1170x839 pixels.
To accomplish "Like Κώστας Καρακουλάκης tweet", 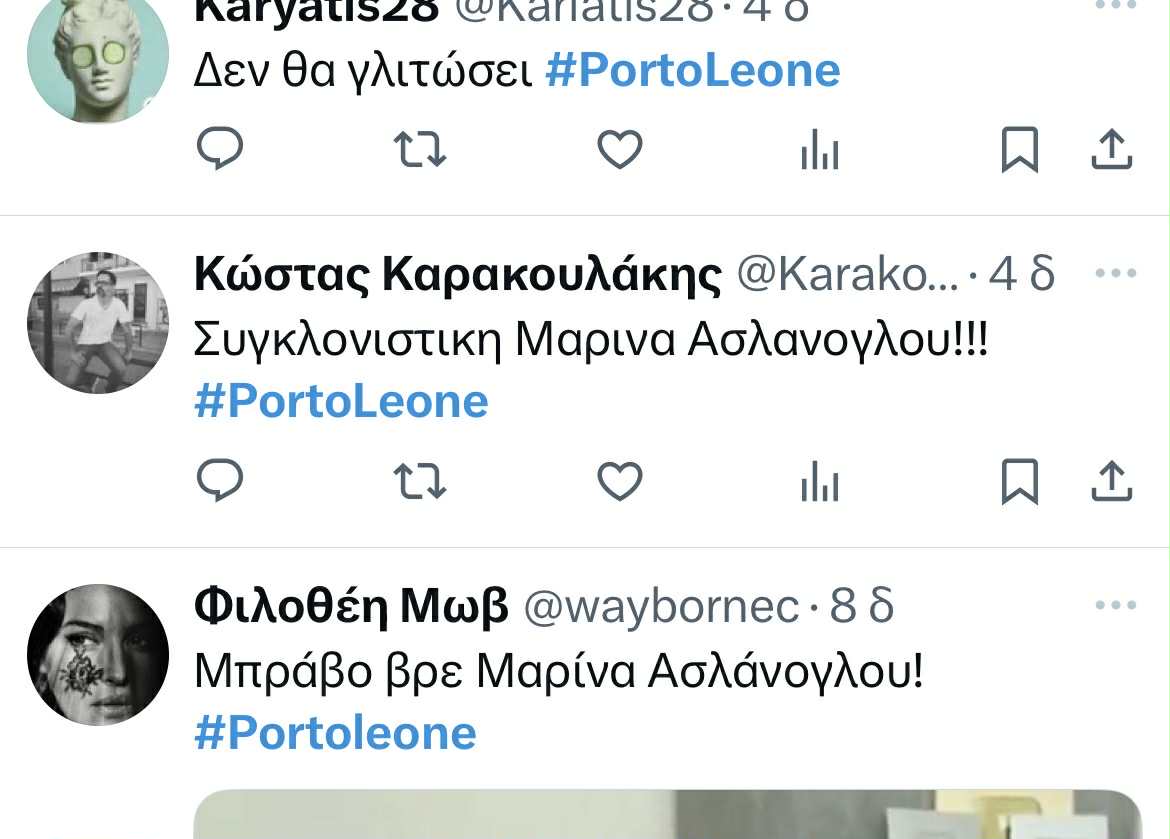I will pos(619,482).
